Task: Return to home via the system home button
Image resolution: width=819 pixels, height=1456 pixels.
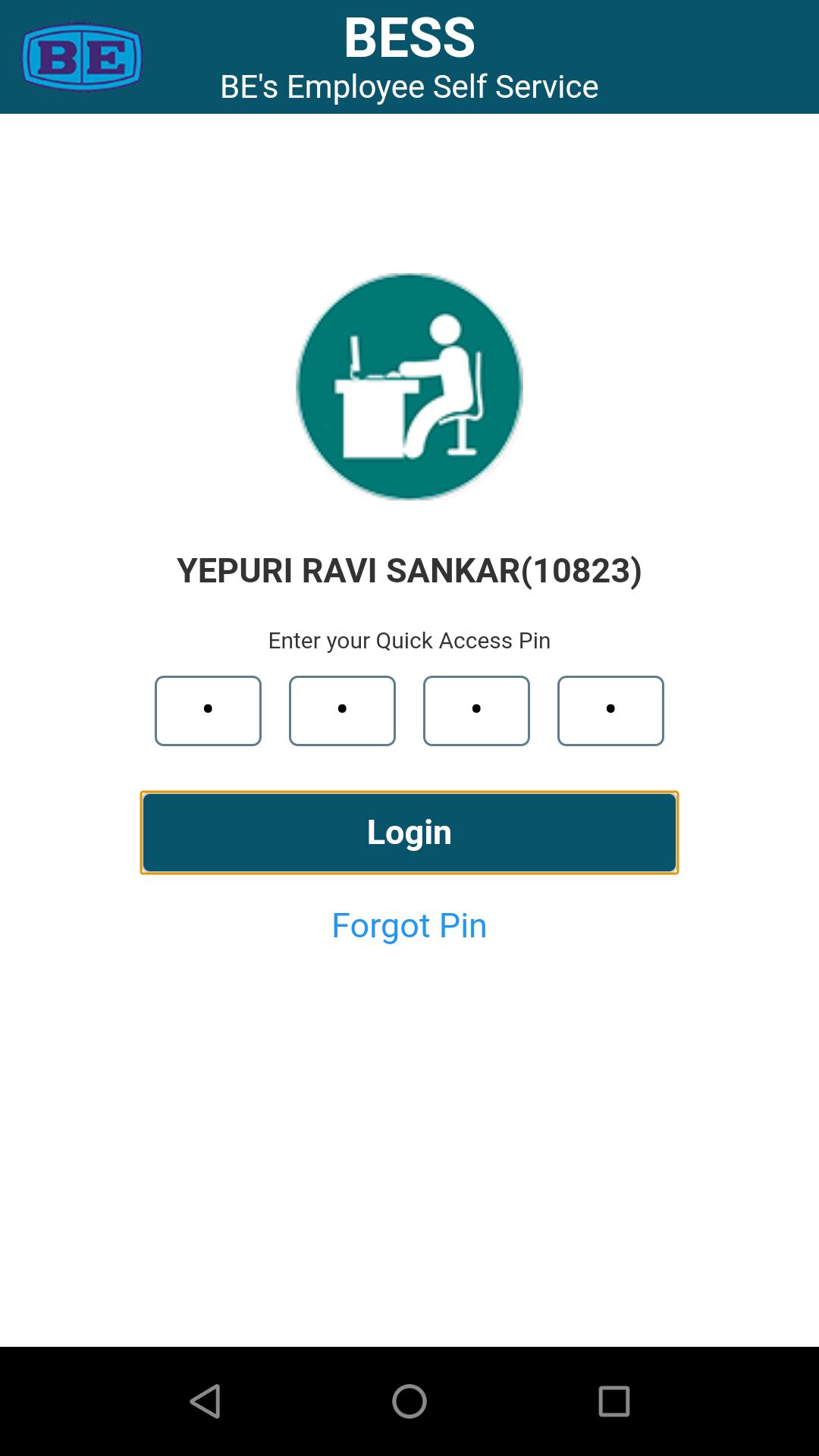Action: pos(409,1401)
